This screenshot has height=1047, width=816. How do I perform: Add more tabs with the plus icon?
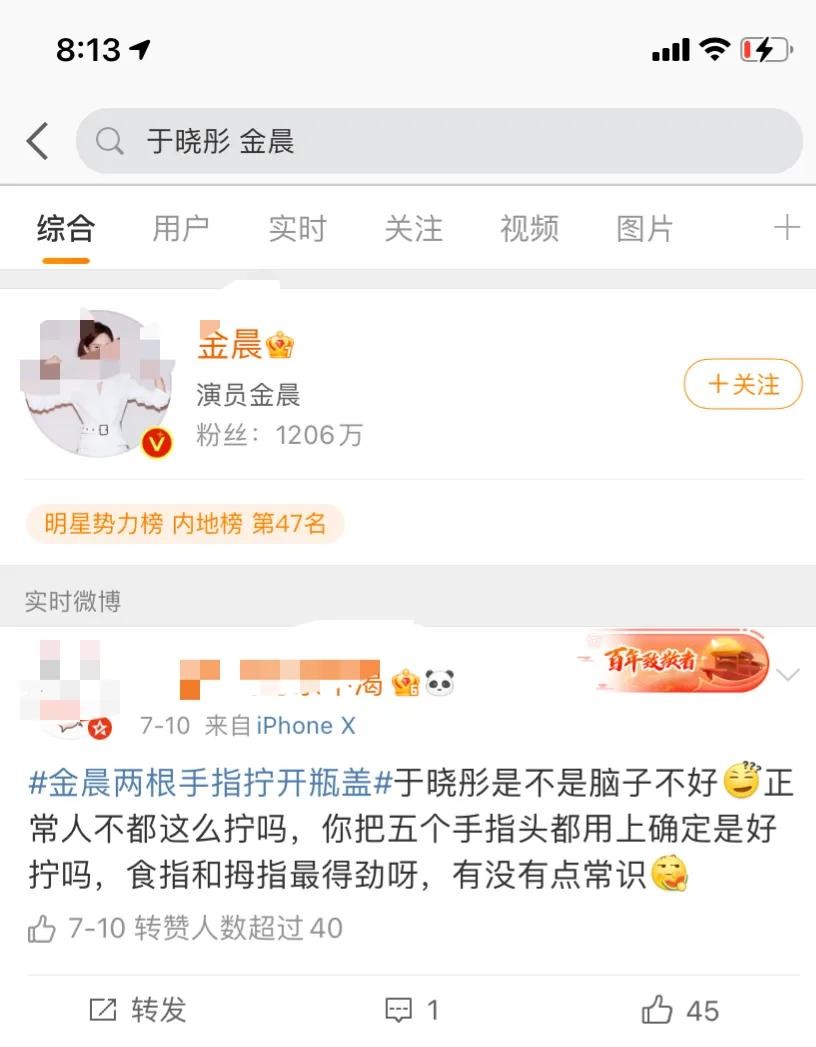[787, 229]
